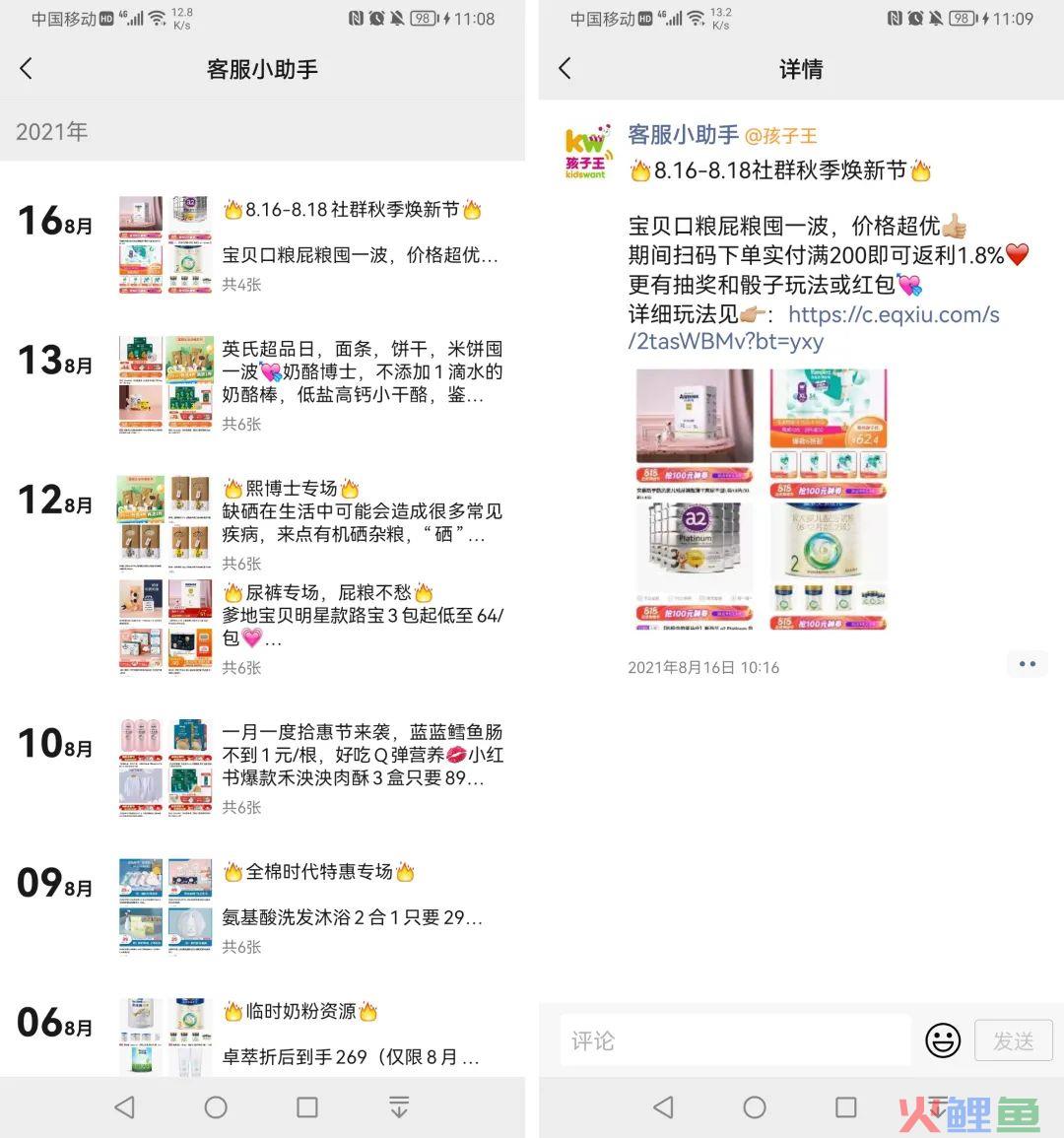Tap the 发送 button
Screen dimensions: 1064x1138
pos(1013,1040)
